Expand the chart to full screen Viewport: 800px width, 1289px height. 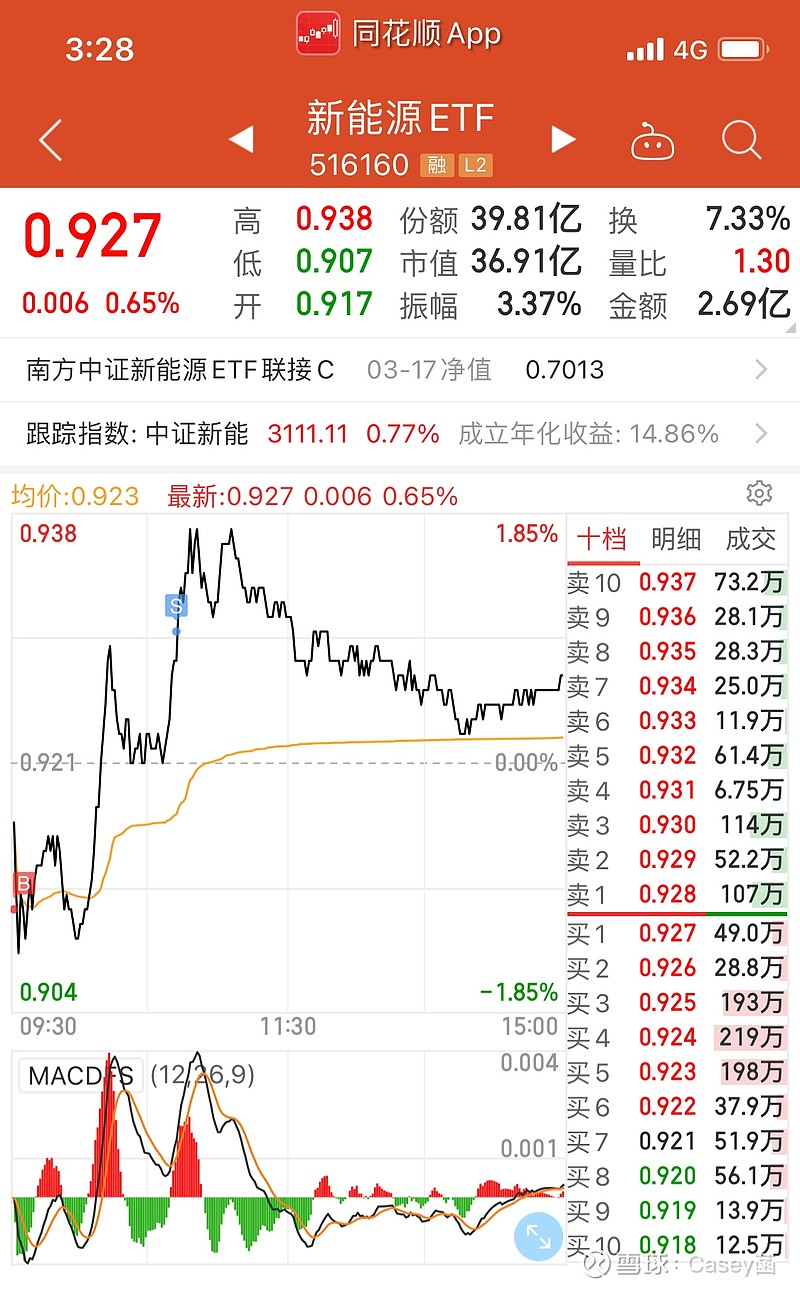(538, 1236)
